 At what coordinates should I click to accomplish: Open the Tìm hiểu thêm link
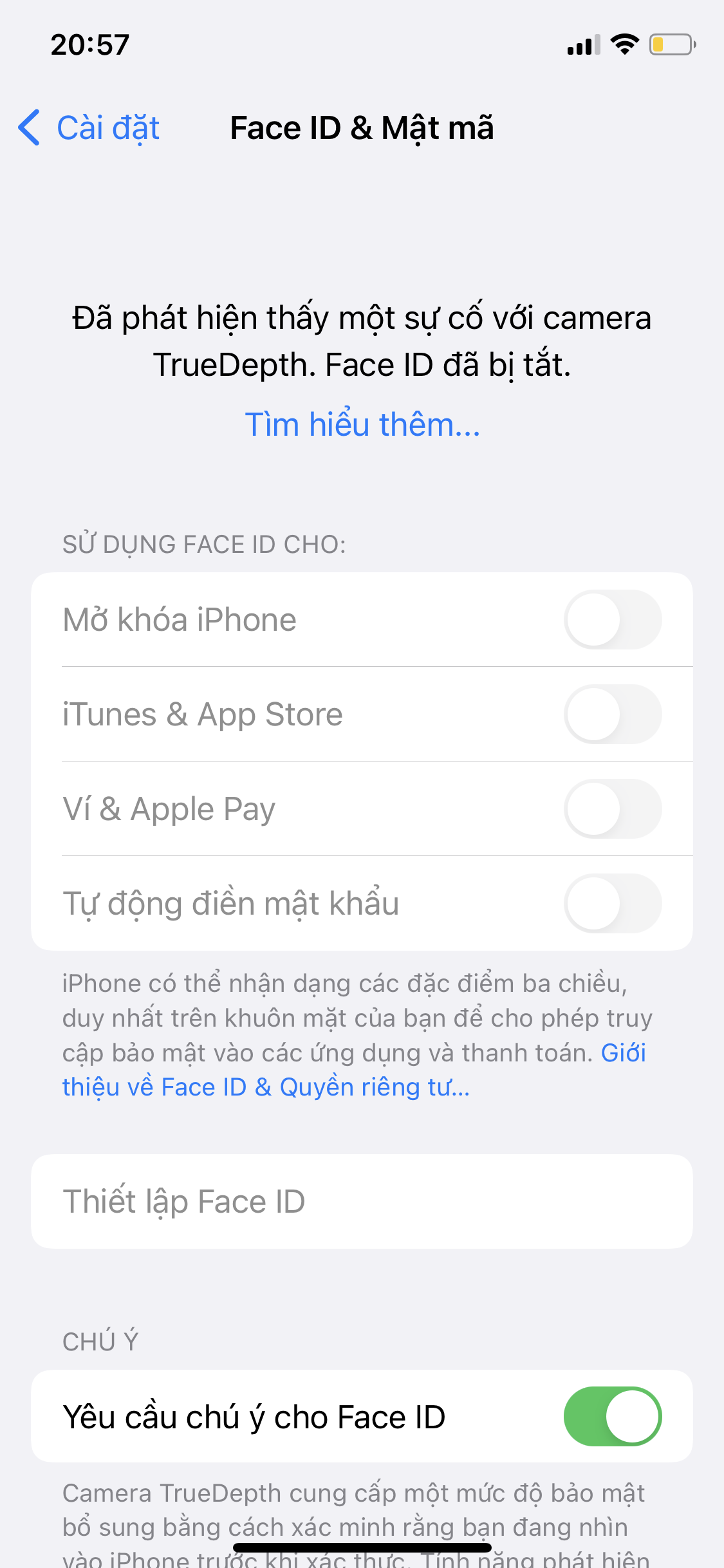pos(362,425)
